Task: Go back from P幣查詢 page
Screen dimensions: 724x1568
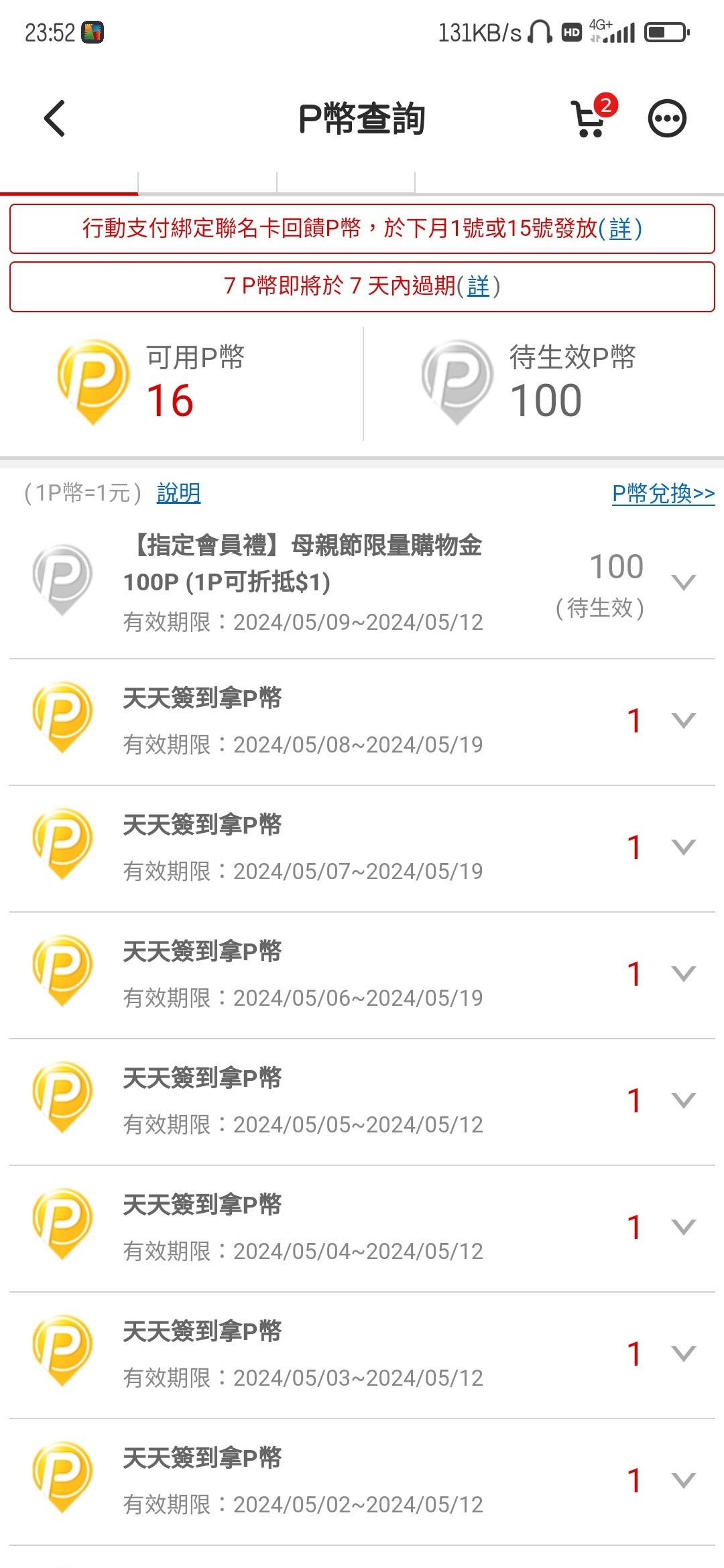Action: click(55, 119)
